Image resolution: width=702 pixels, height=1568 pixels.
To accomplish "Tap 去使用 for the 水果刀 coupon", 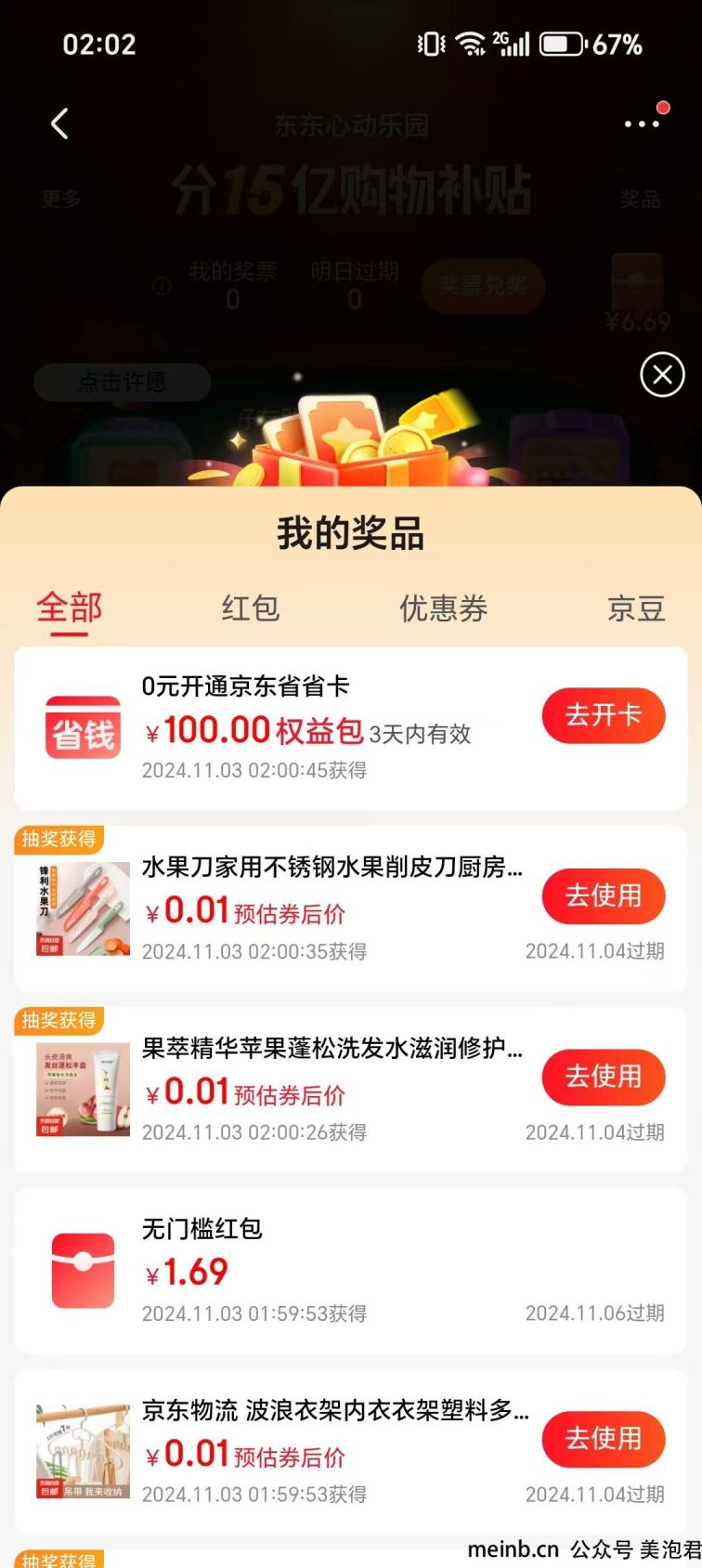I will coord(604,895).
